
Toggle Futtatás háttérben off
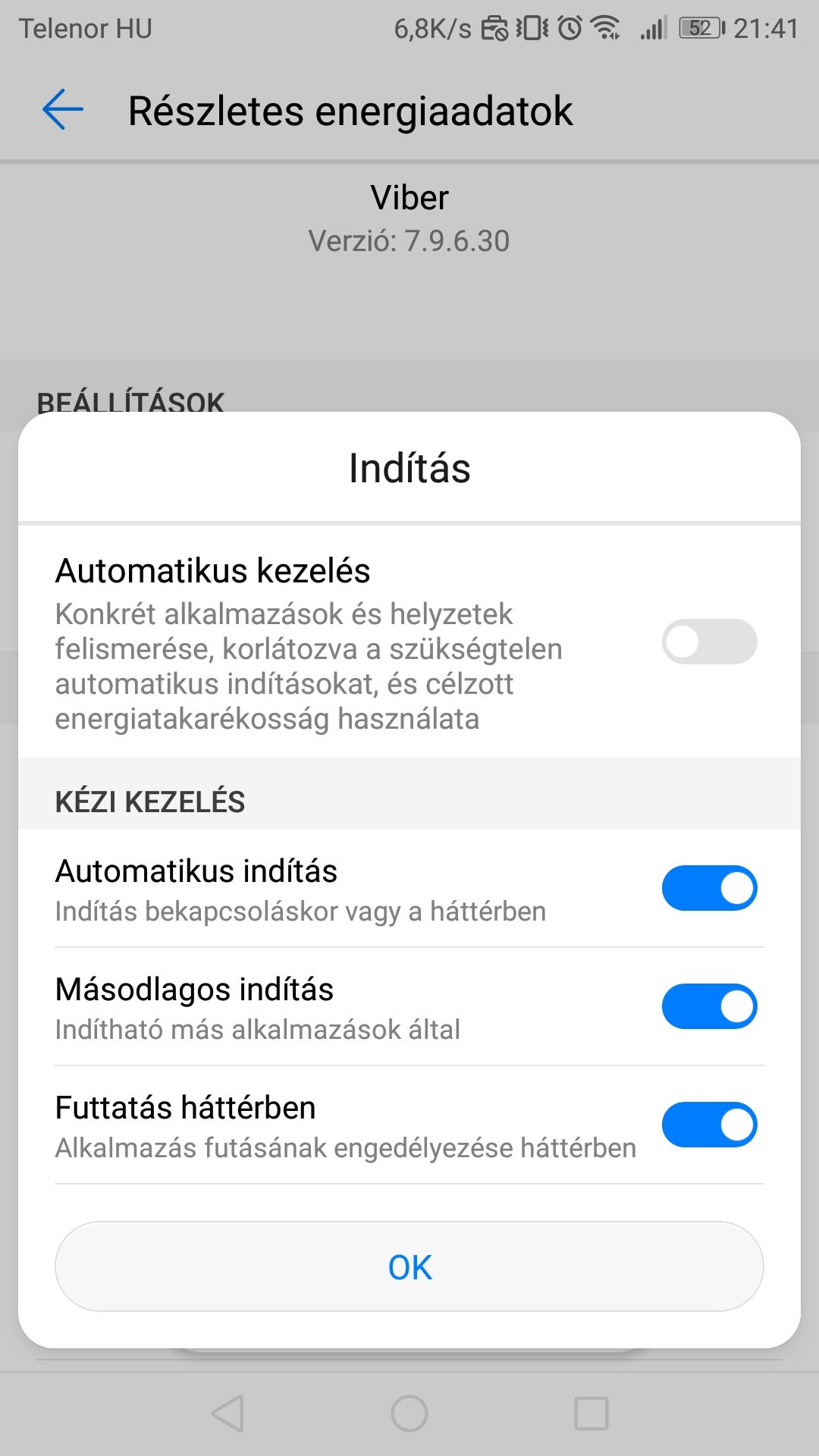pos(709,1125)
